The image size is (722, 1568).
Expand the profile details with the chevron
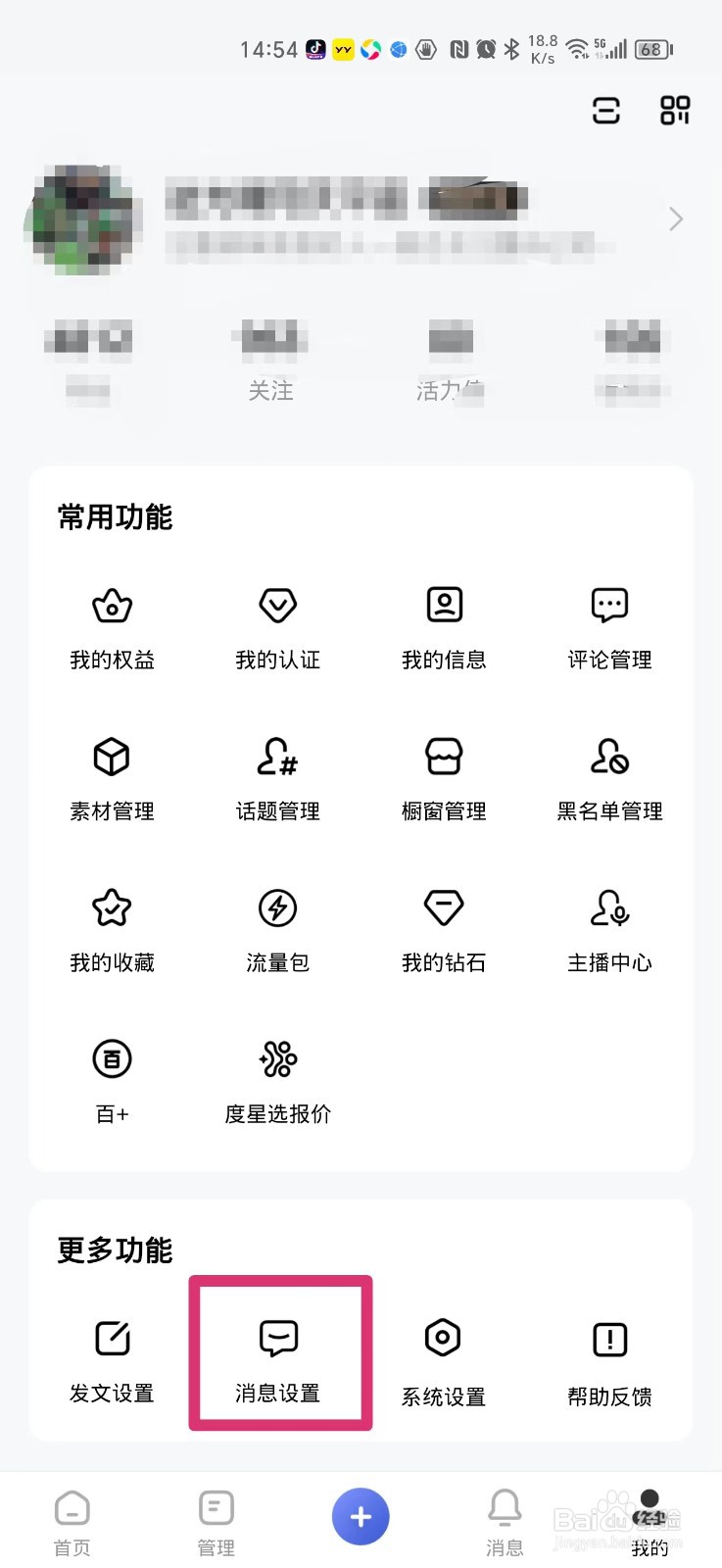674,219
